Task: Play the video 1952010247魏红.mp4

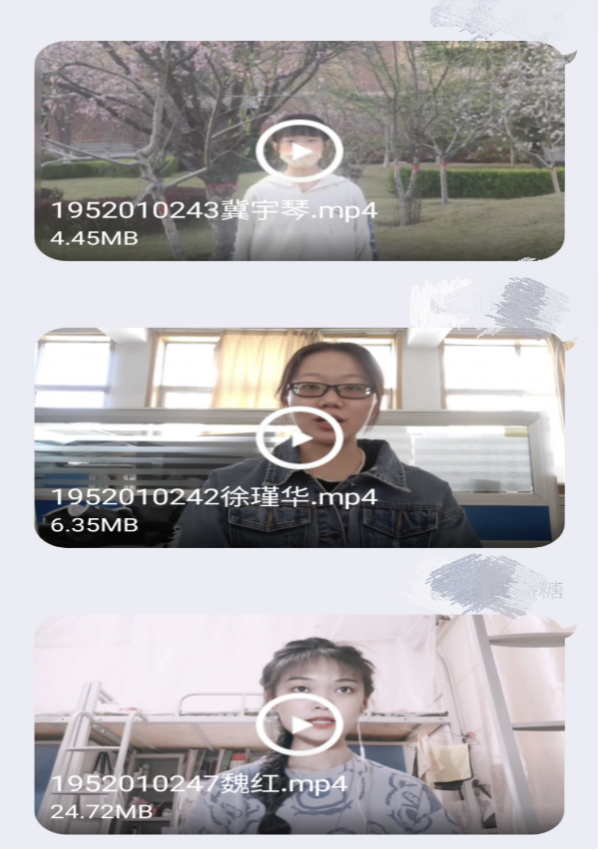Action: (x=299, y=725)
